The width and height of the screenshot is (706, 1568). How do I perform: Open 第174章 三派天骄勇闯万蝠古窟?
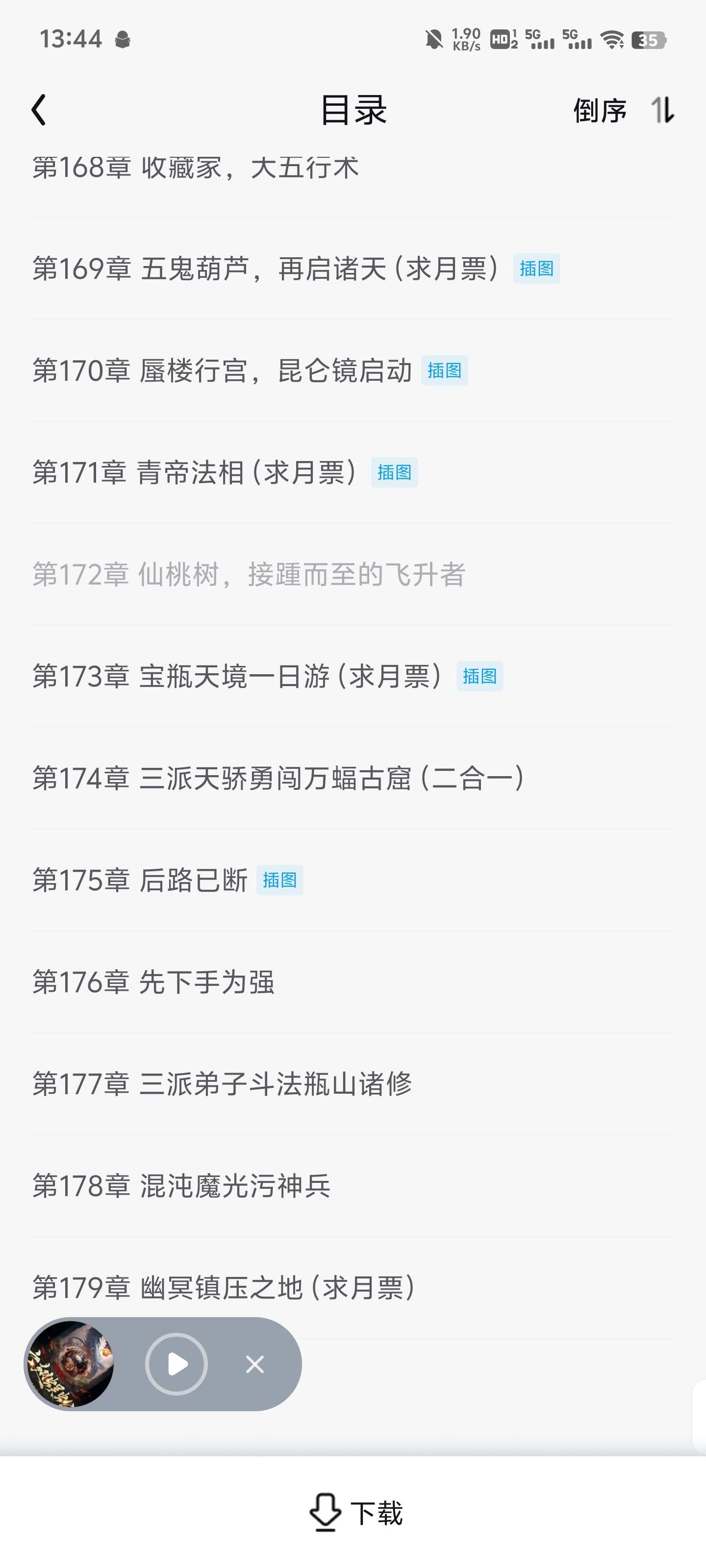(353, 778)
